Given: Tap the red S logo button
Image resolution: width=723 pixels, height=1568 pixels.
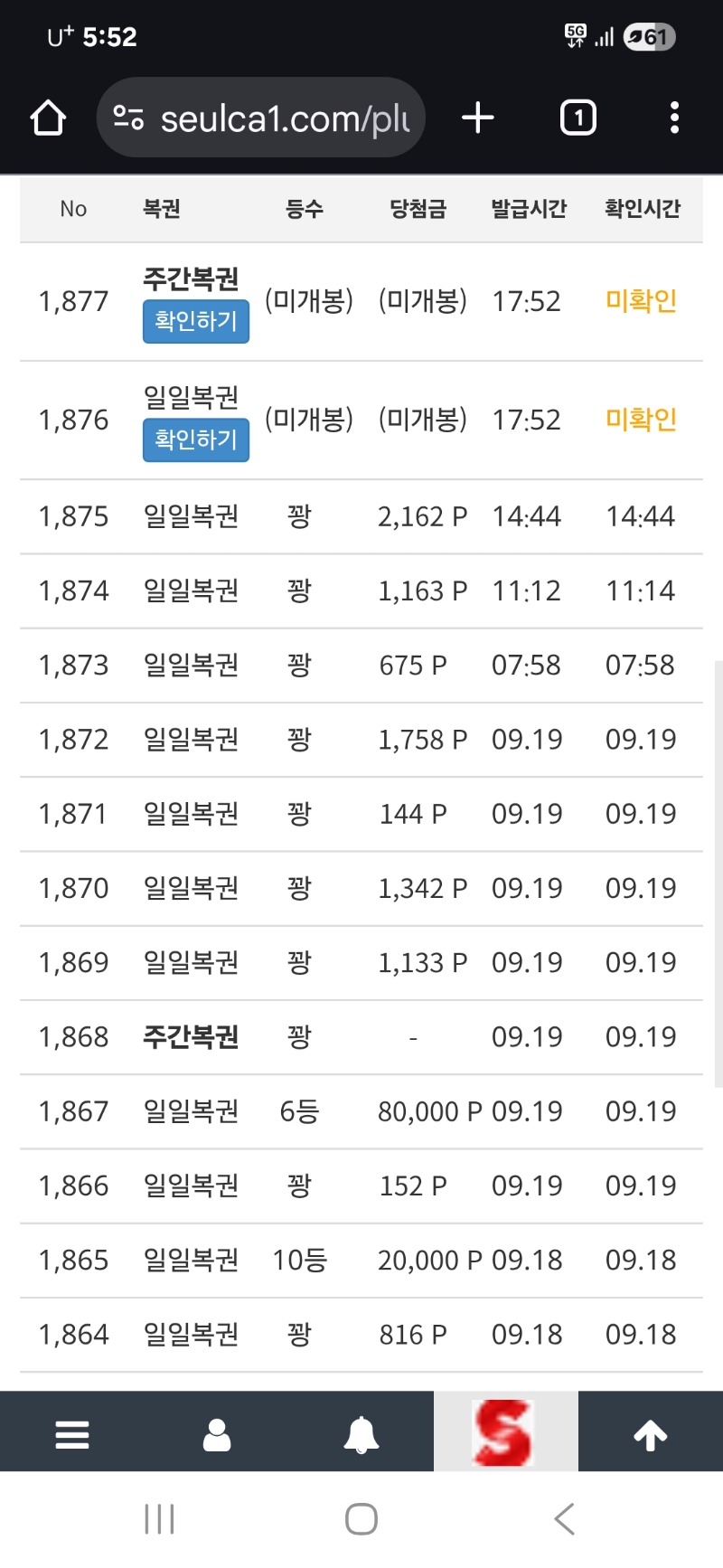Looking at the screenshot, I should (x=506, y=1432).
